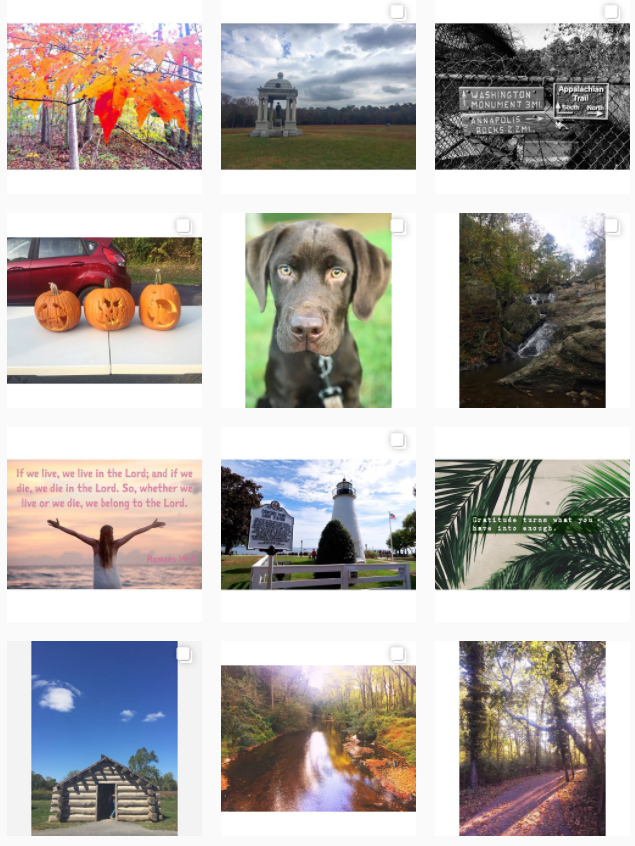
Task: Open the Appalachian Trail sign photo
Action: tap(532, 96)
